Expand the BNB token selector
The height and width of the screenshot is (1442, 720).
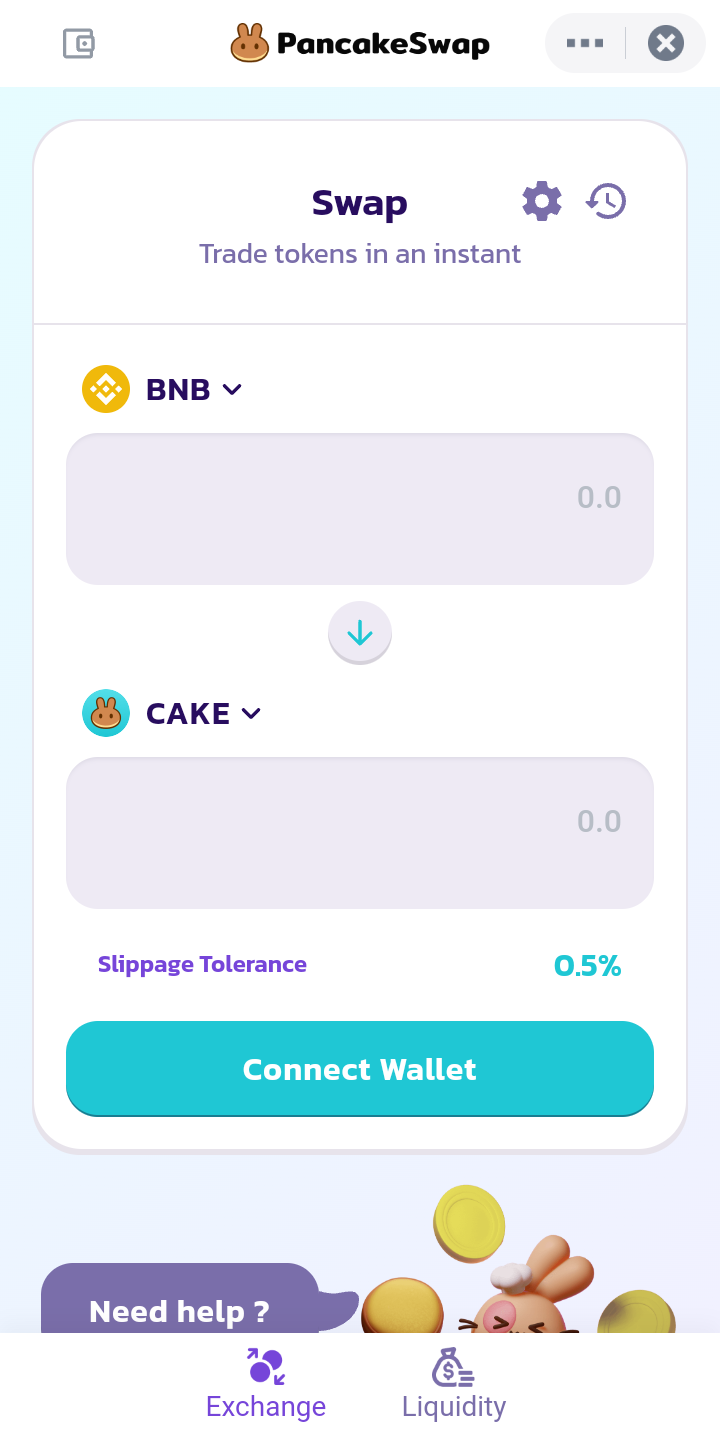click(163, 389)
